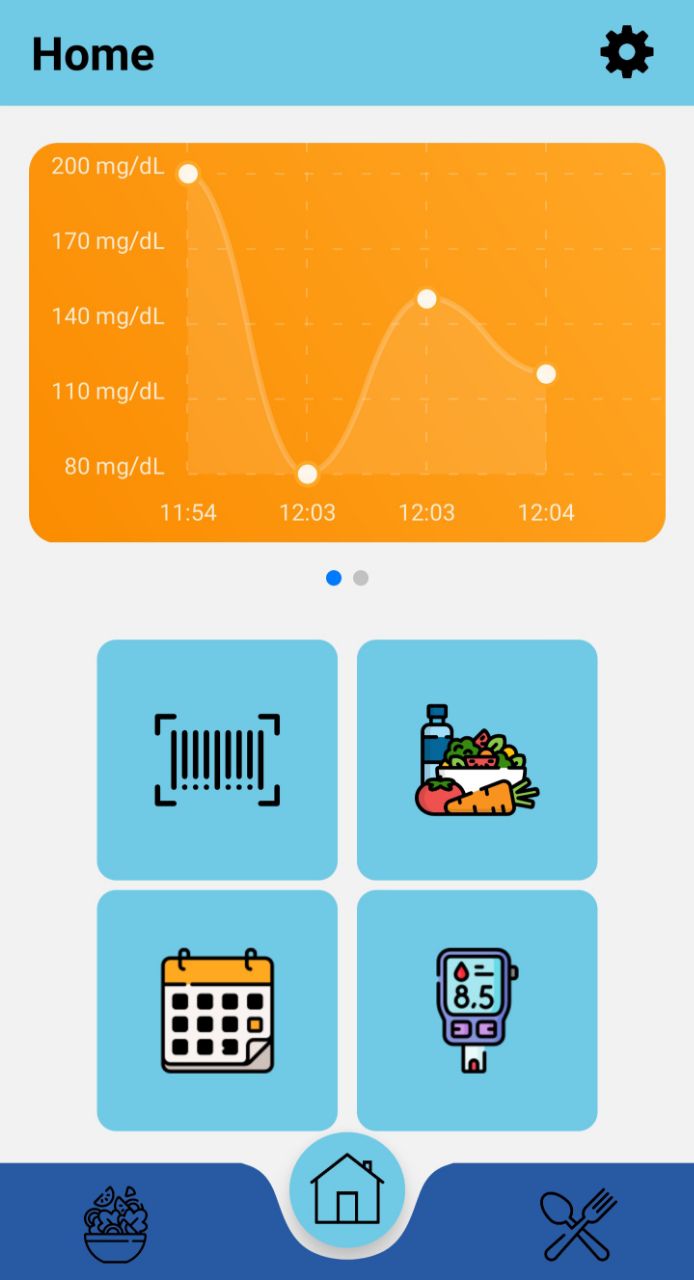Go to the Home tab

pyautogui.click(x=347, y=1190)
